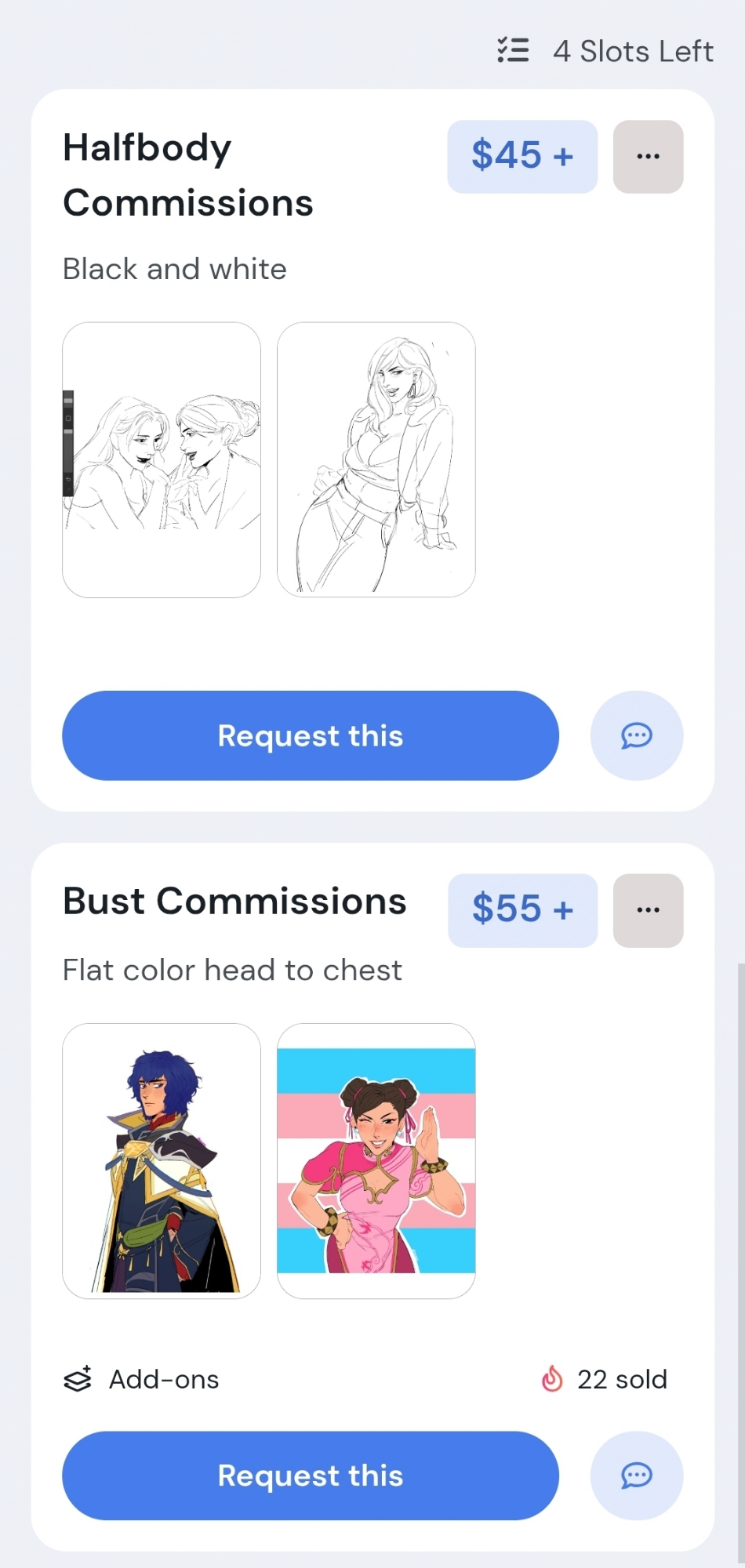
Task: Tap the 4 Slots Left indicator
Action: [x=605, y=51]
